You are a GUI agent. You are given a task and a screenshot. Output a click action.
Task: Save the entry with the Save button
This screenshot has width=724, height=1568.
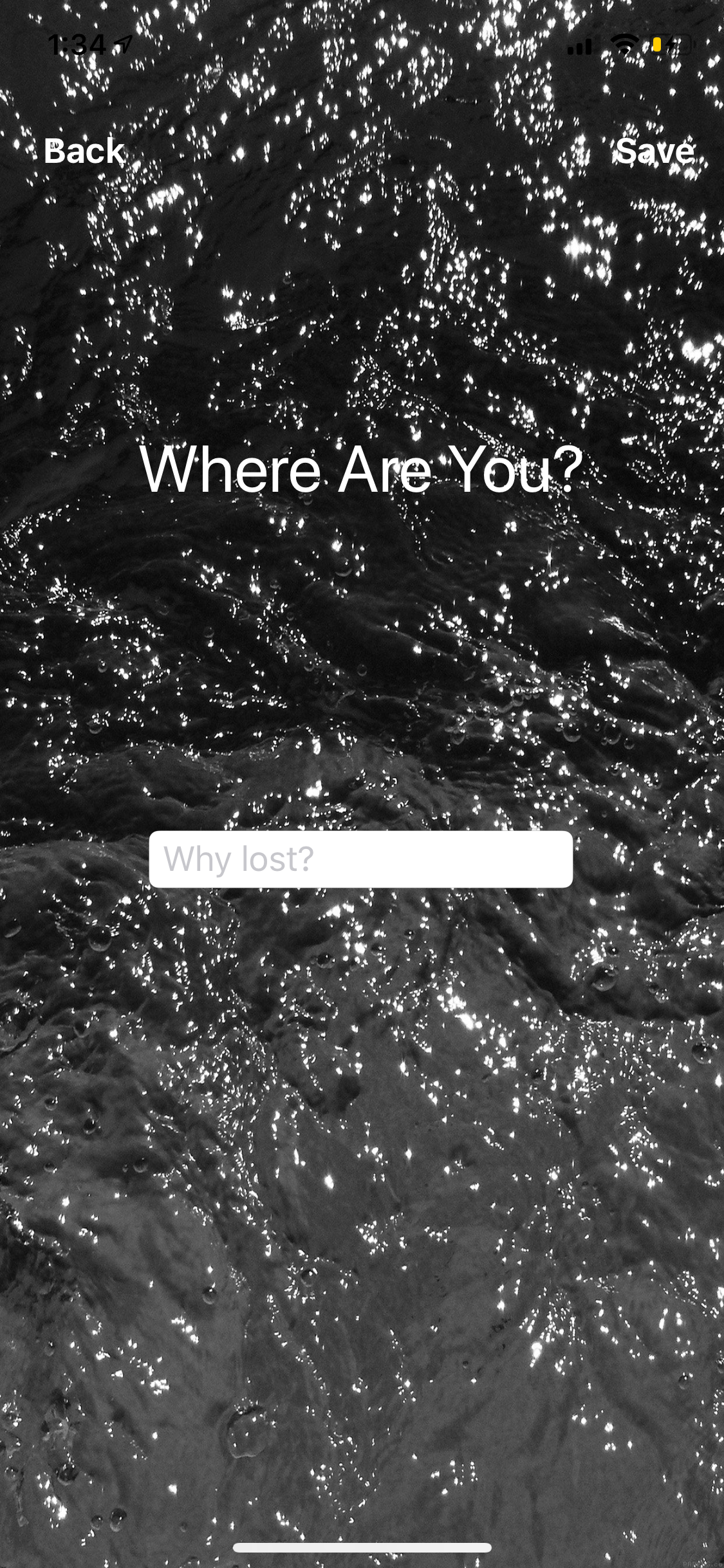coord(655,151)
